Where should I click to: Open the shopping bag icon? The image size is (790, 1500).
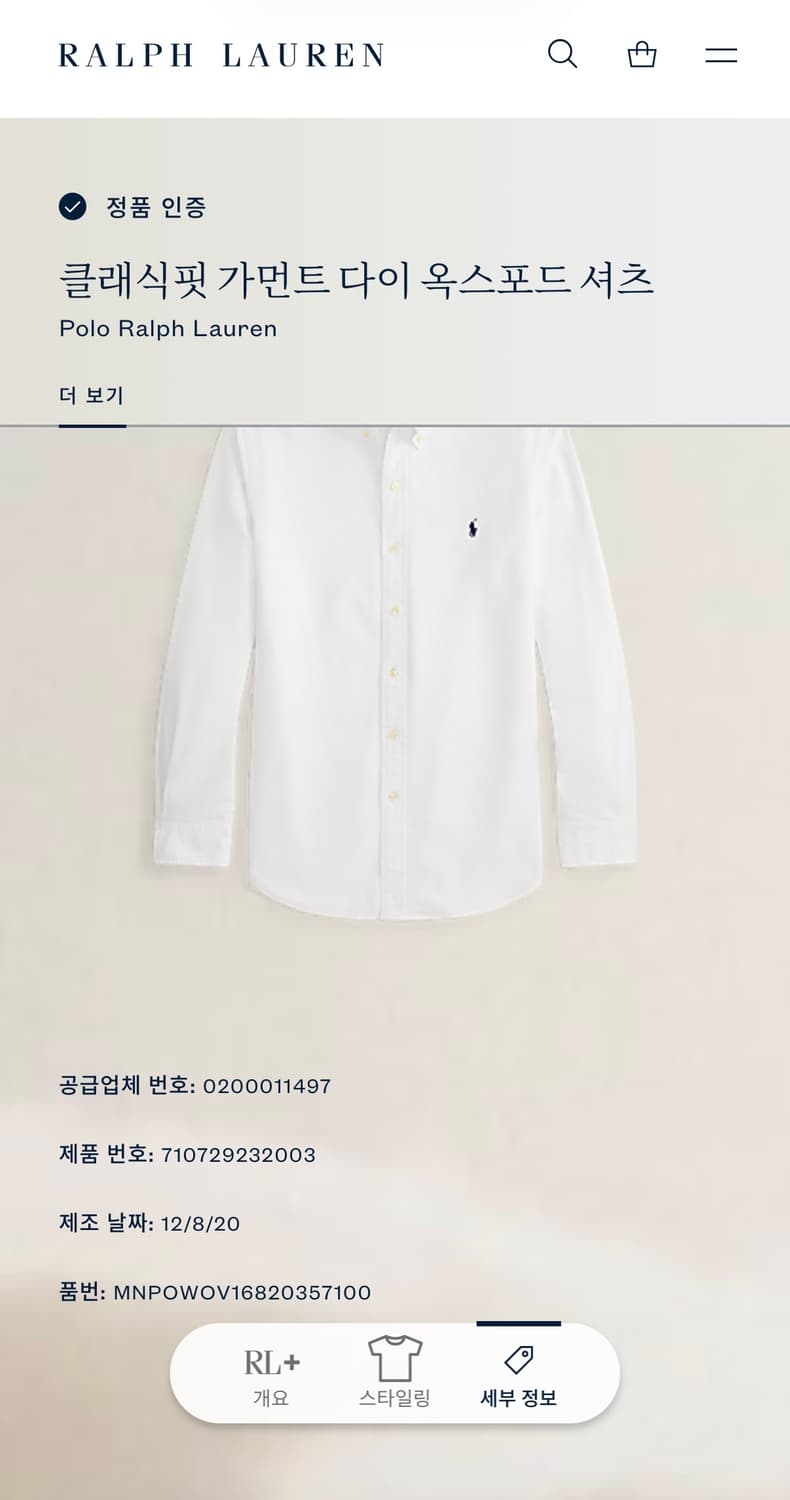coord(641,55)
